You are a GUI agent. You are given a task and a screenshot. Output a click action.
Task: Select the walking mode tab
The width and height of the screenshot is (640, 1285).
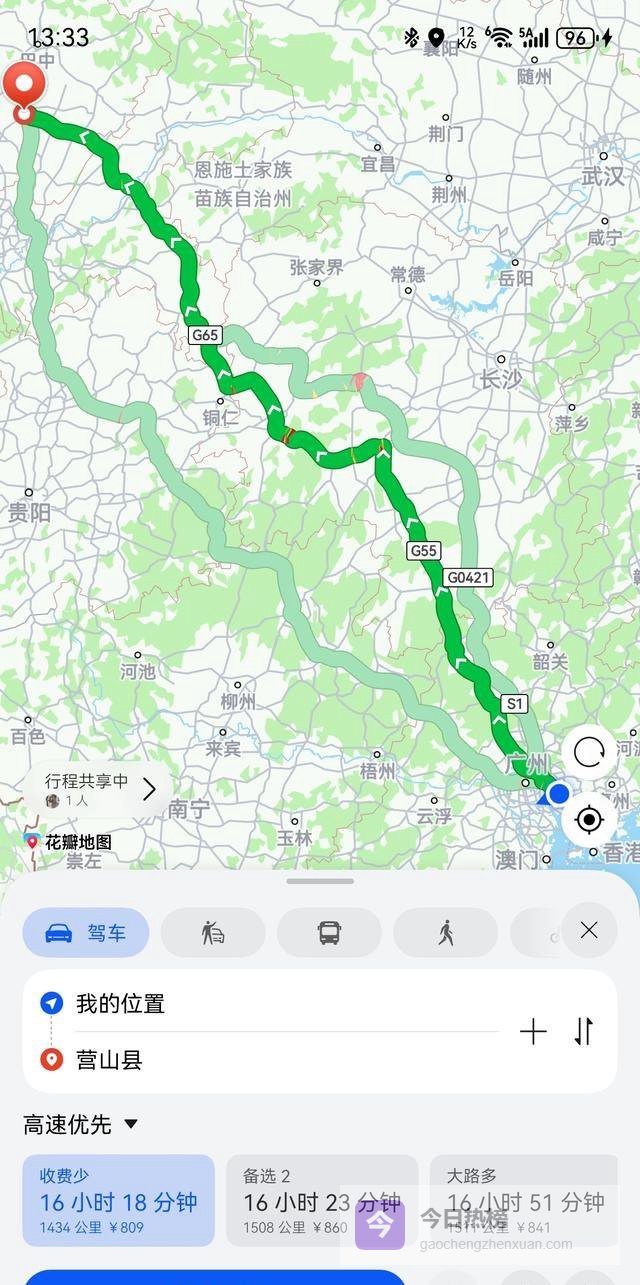click(x=445, y=933)
